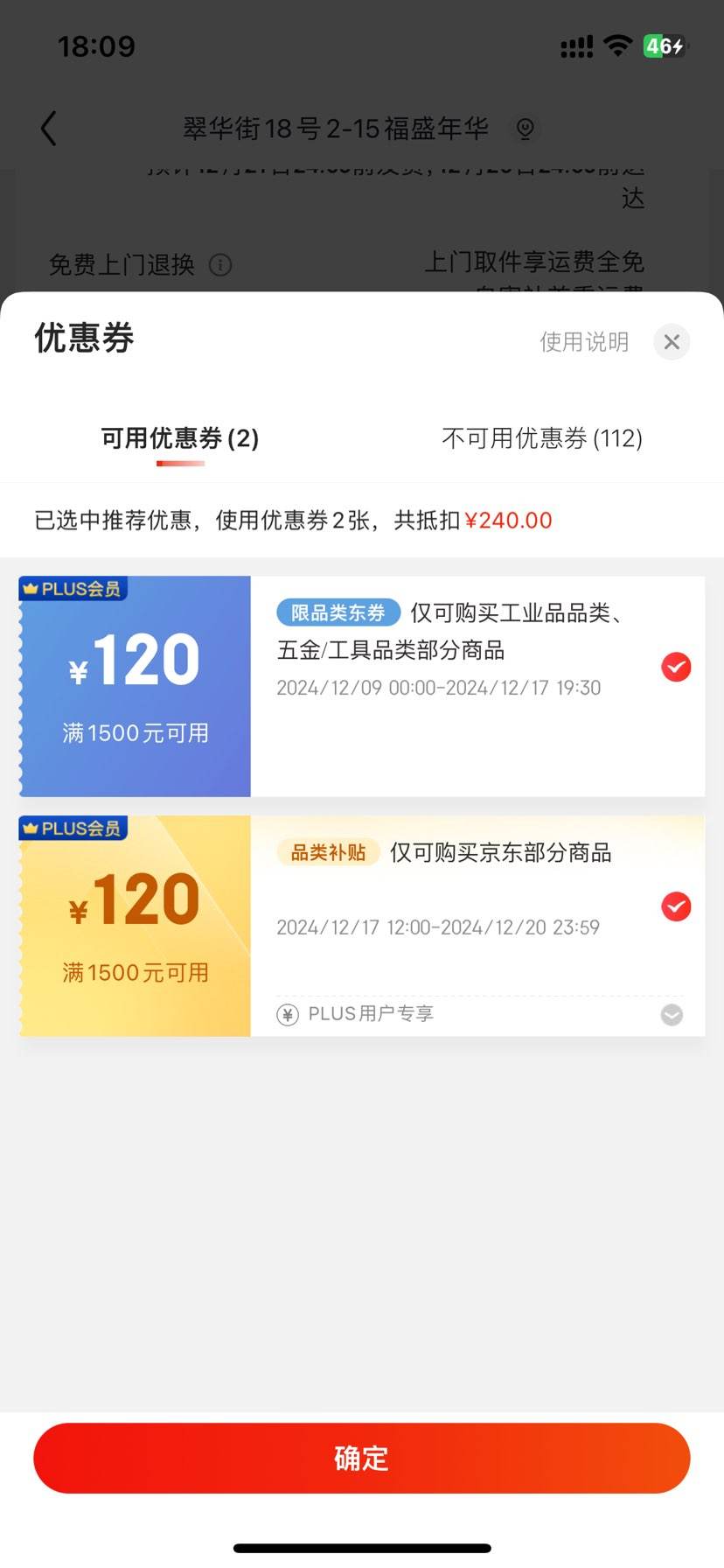
Task: Deselect the ¥120 品类补贴 coupon checkmark
Action: click(676, 906)
